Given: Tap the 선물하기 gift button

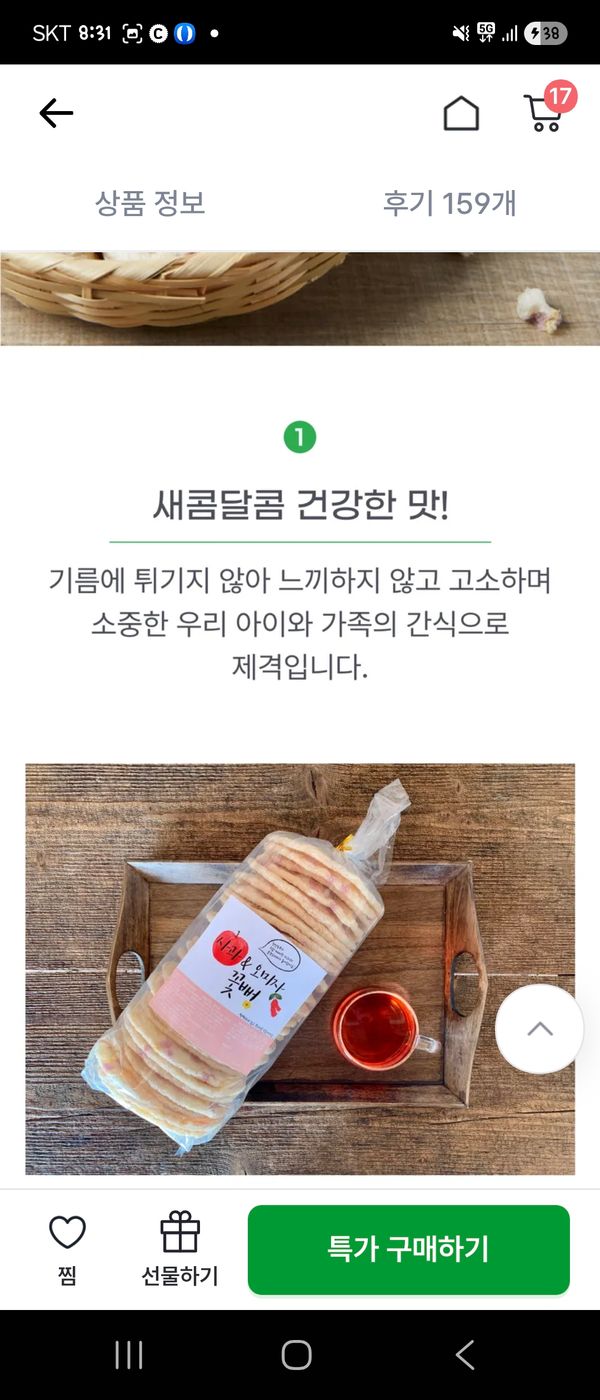Looking at the screenshot, I should click(180, 1248).
